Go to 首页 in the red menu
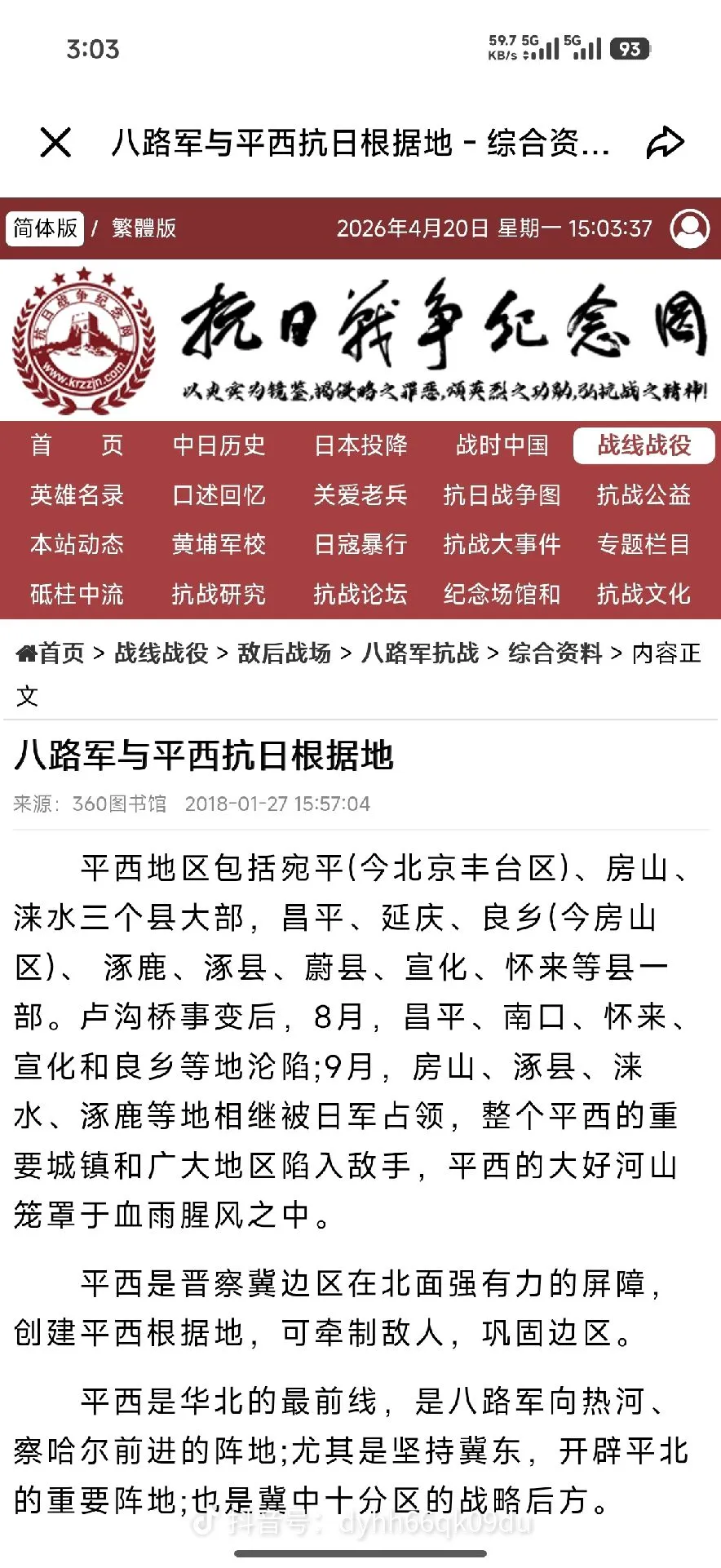The width and height of the screenshot is (721, 1568). click(77, 445)
